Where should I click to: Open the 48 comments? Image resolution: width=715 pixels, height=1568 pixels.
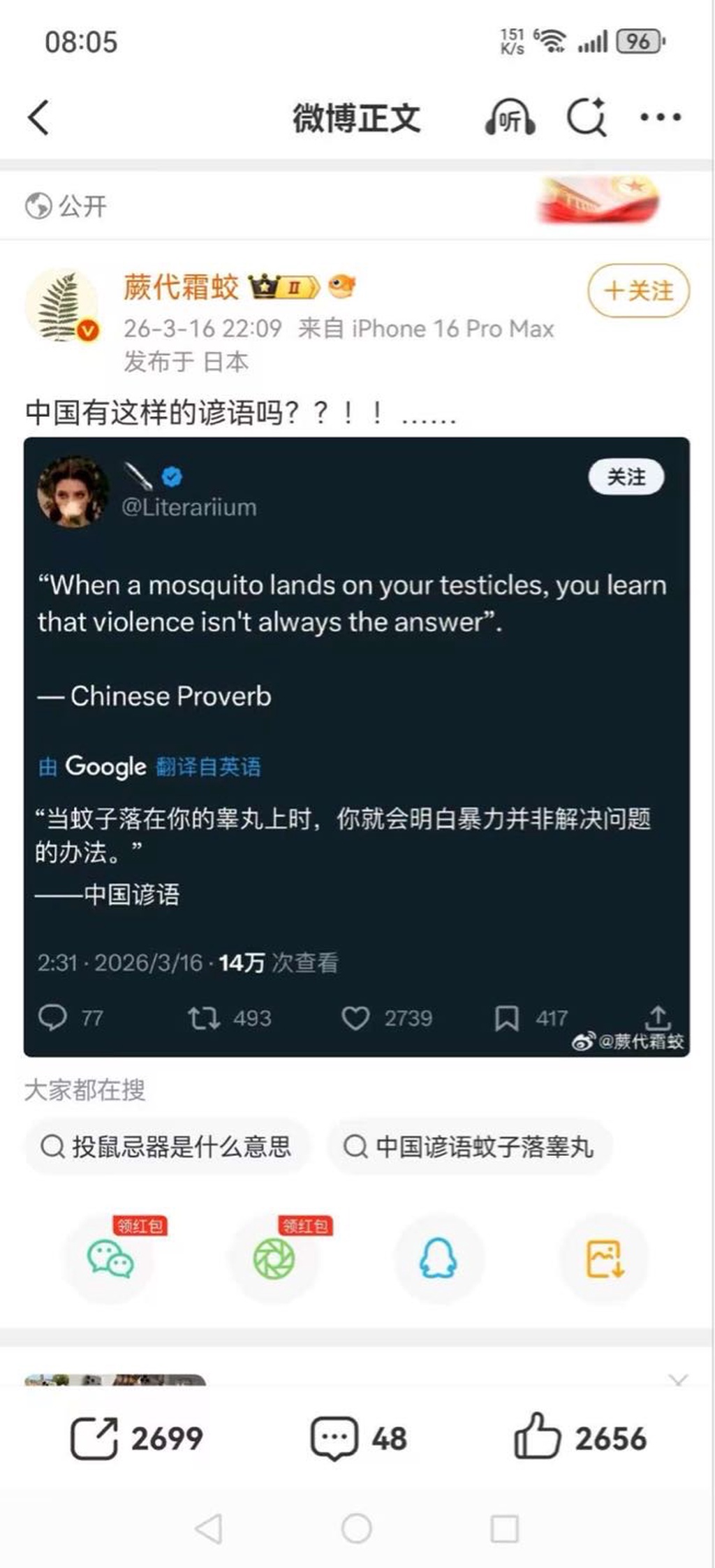coord(358,1438)
